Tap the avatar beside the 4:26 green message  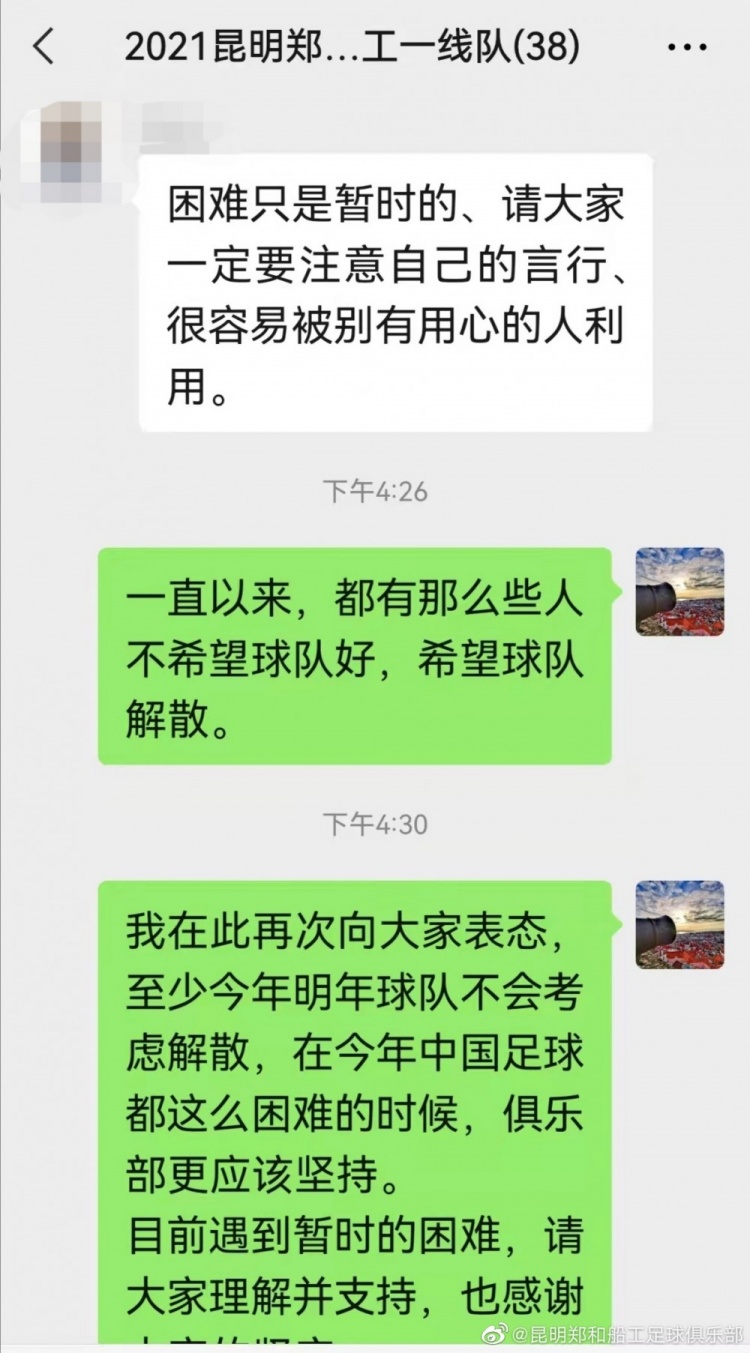pyautogui.click(x=679, y=592)
